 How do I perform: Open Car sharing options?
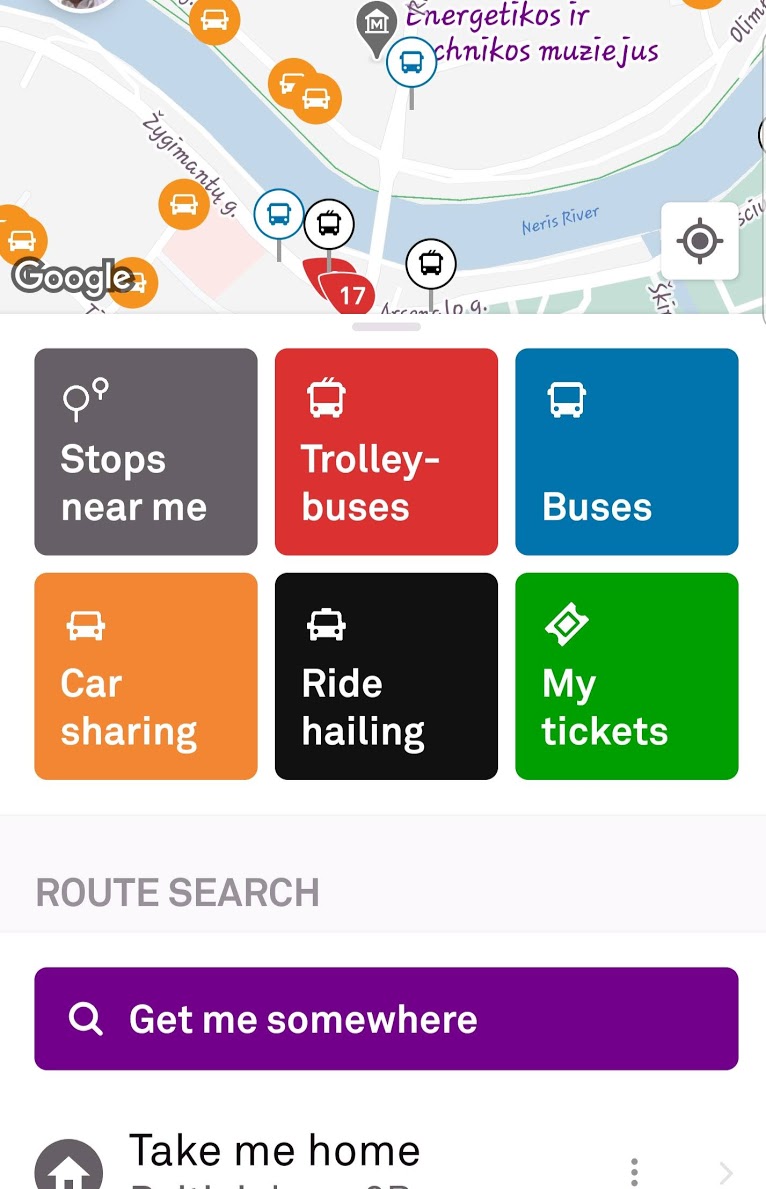pos(145,676)
